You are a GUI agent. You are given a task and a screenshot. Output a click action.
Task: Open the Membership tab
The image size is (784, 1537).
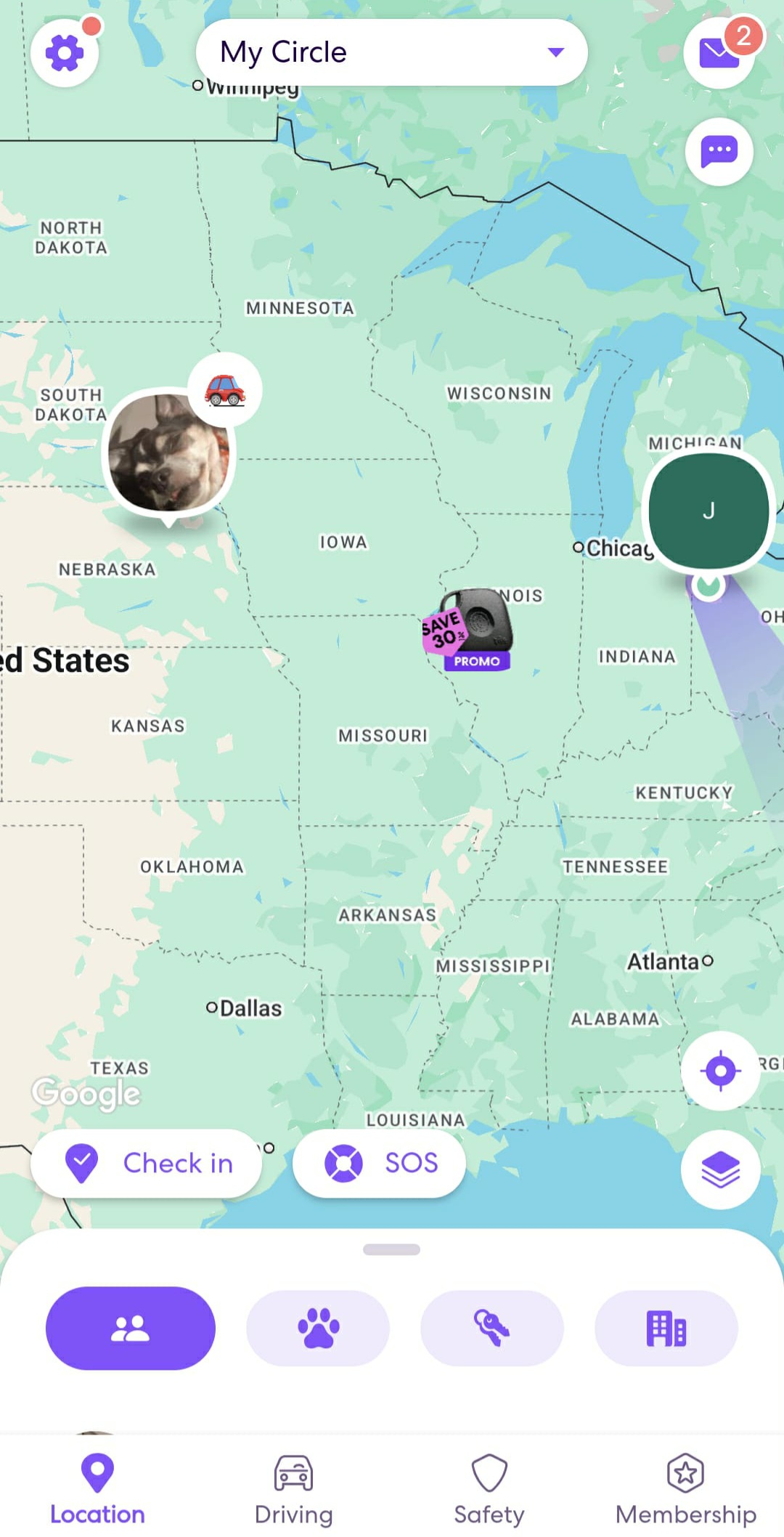pos(685,1489)
